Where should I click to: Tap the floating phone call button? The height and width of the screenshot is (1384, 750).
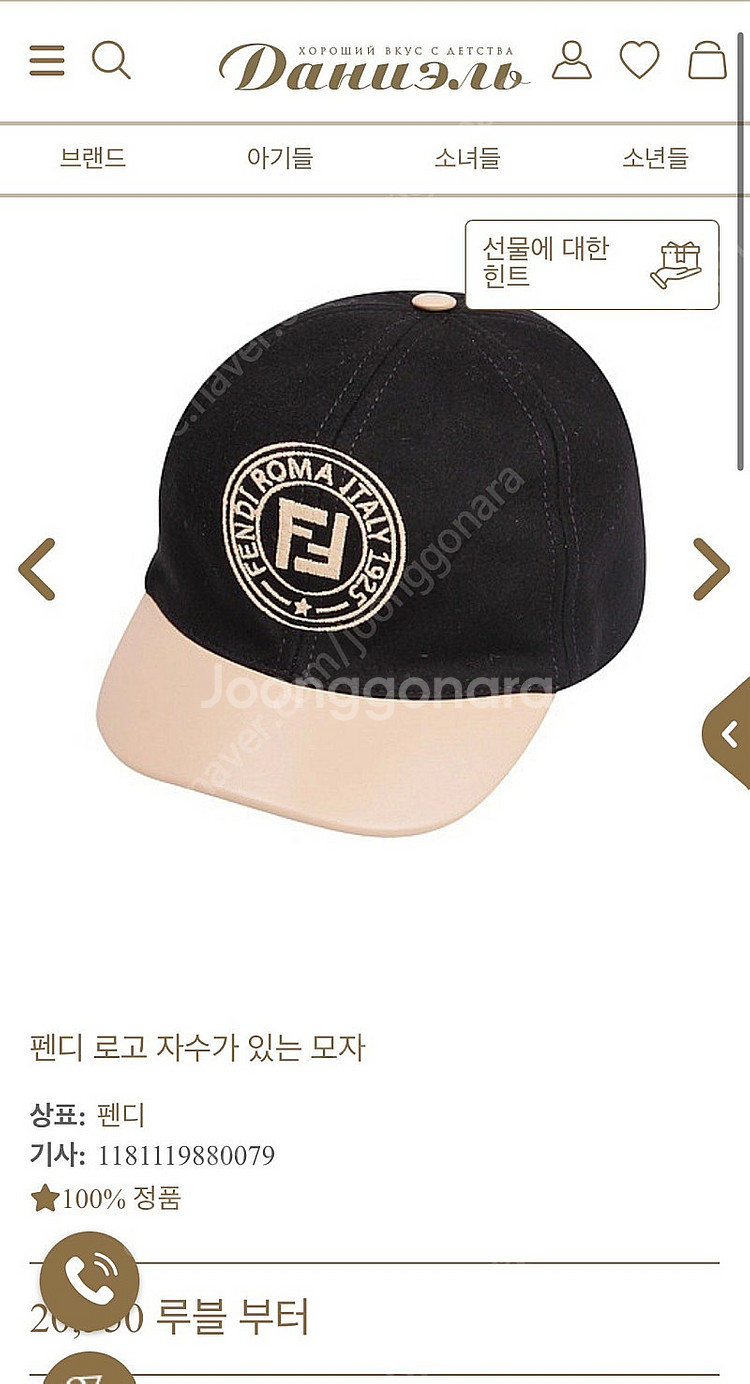coord(89,1281)
